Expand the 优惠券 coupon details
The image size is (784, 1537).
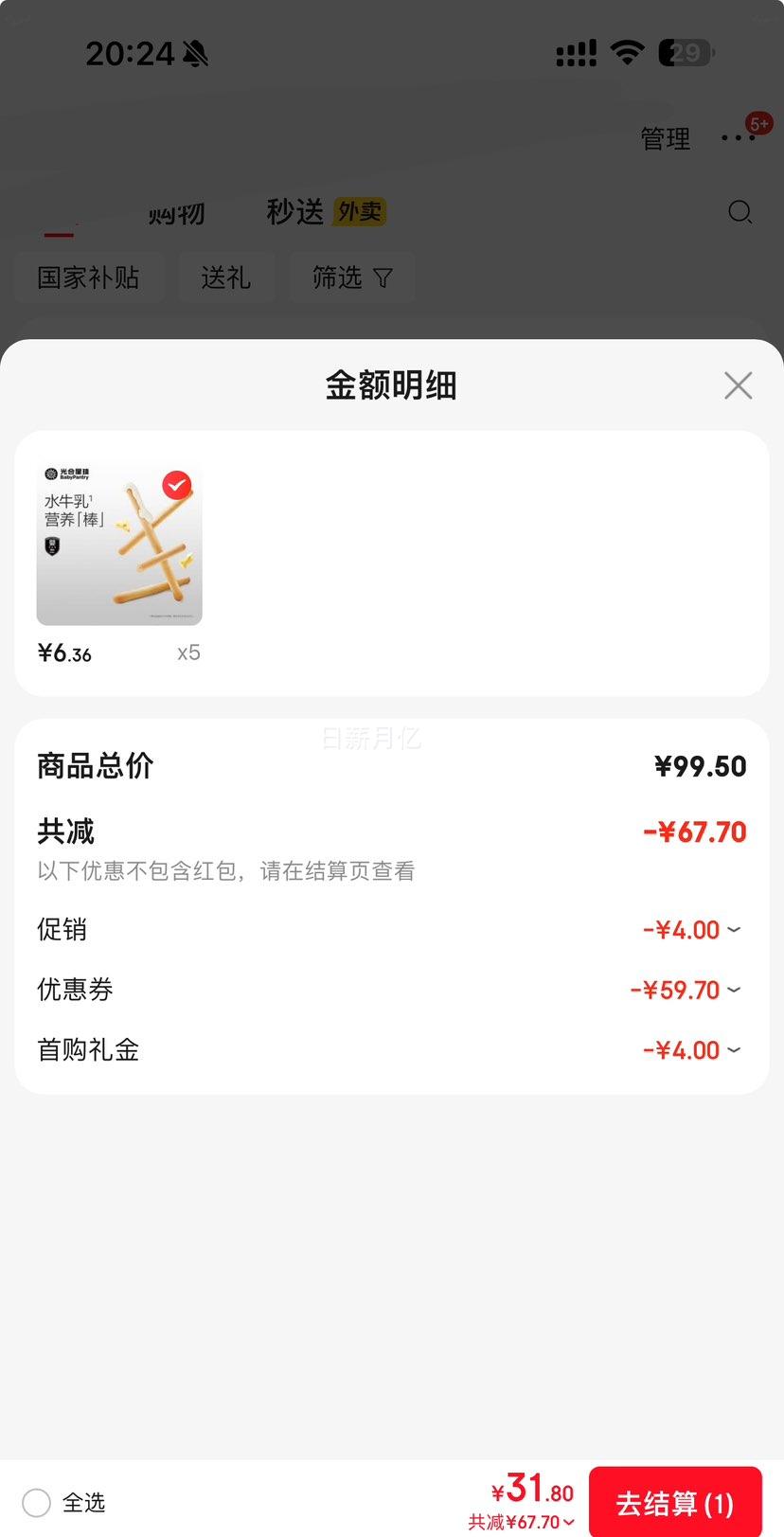(734, 989)
